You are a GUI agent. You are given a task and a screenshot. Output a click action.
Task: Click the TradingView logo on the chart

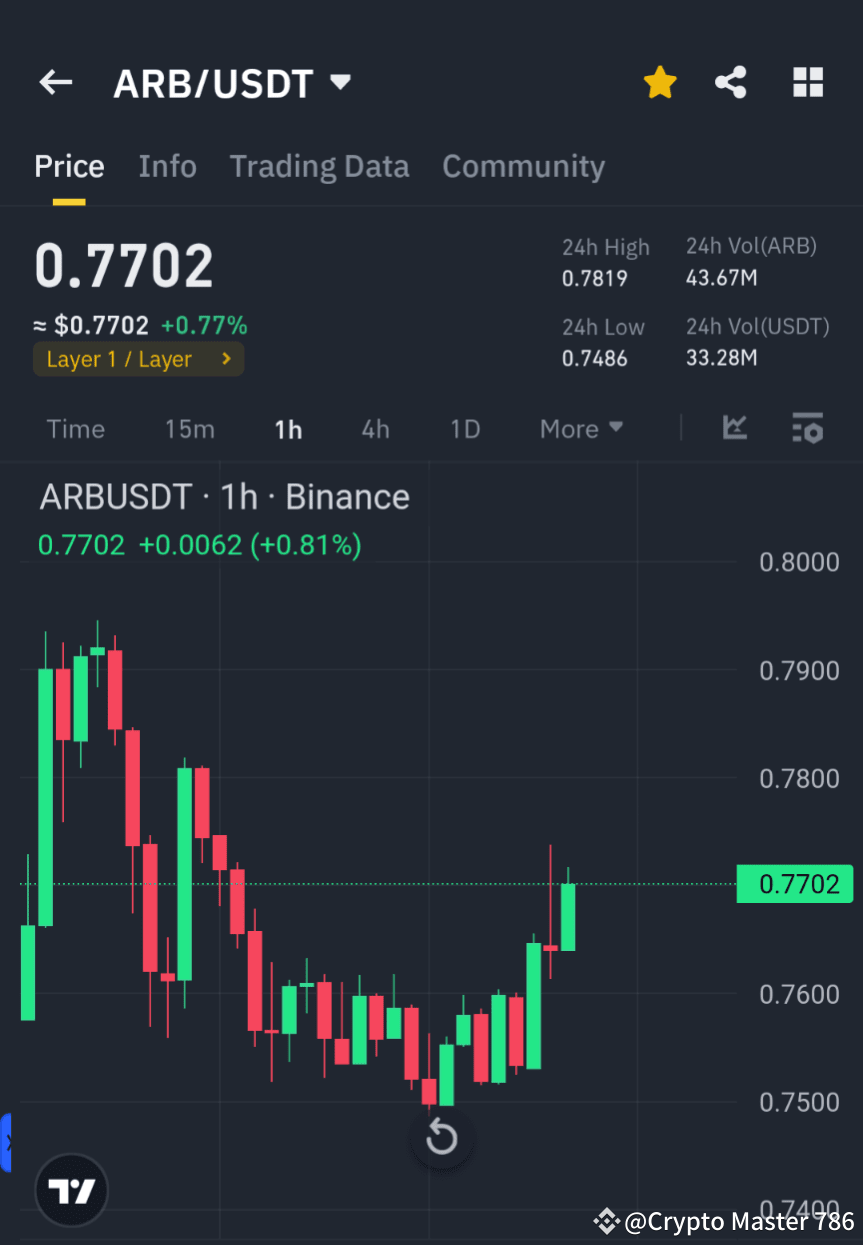click(x=70, y=1190)
